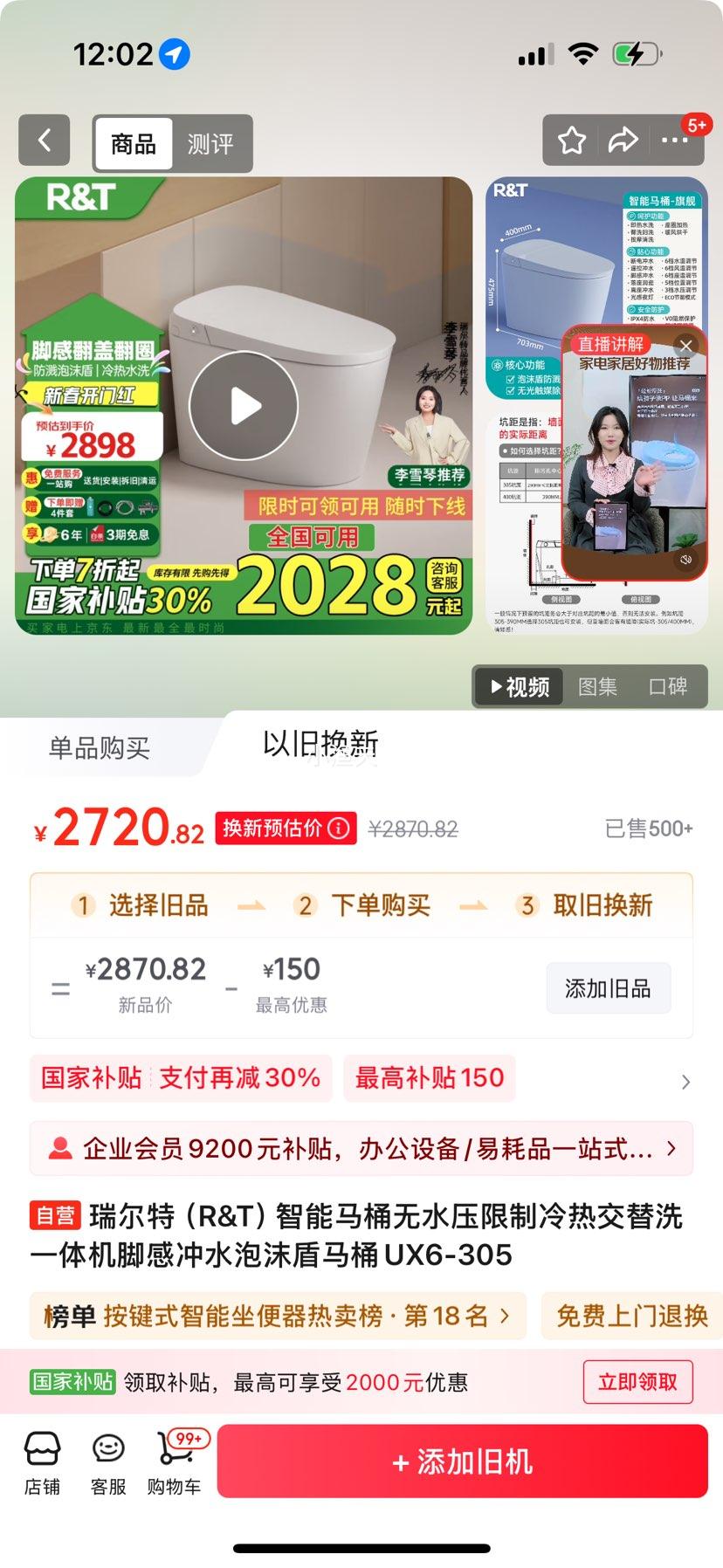This screenshot has height=1568, width=723.
Task: Open the 换新预估价 info icon
Action: (339, 828)
